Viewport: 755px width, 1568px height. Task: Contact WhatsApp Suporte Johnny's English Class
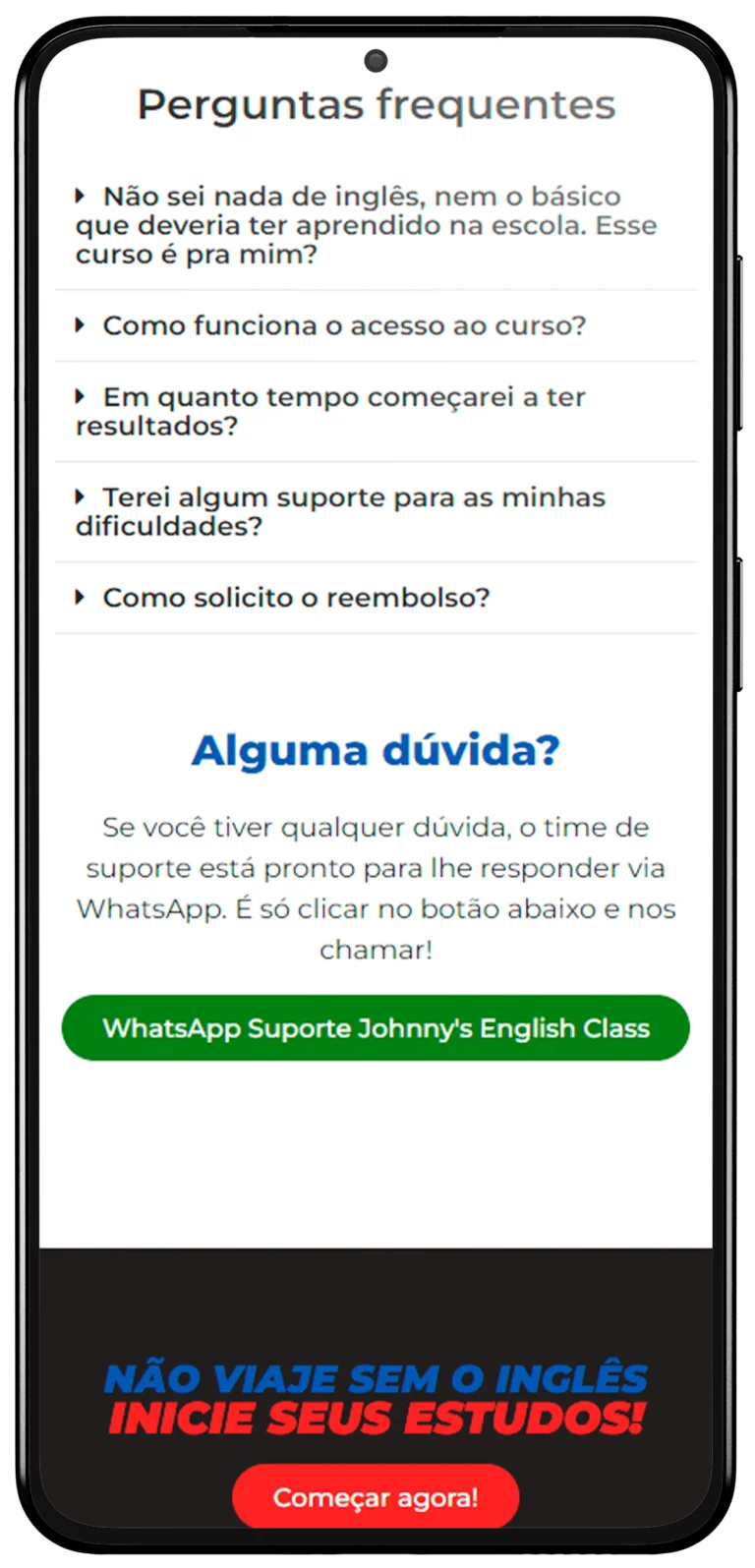pyautogui.click(x=376, y=1028)
